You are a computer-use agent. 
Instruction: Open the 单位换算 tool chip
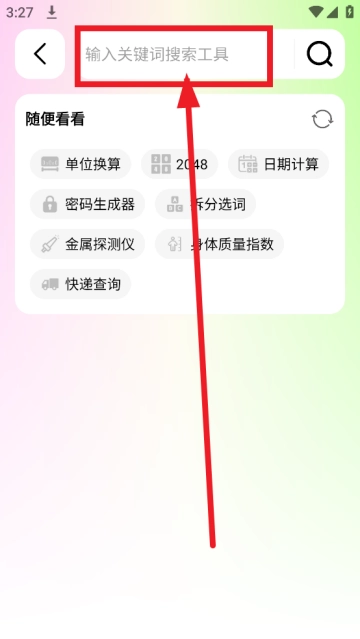[80, 164]
